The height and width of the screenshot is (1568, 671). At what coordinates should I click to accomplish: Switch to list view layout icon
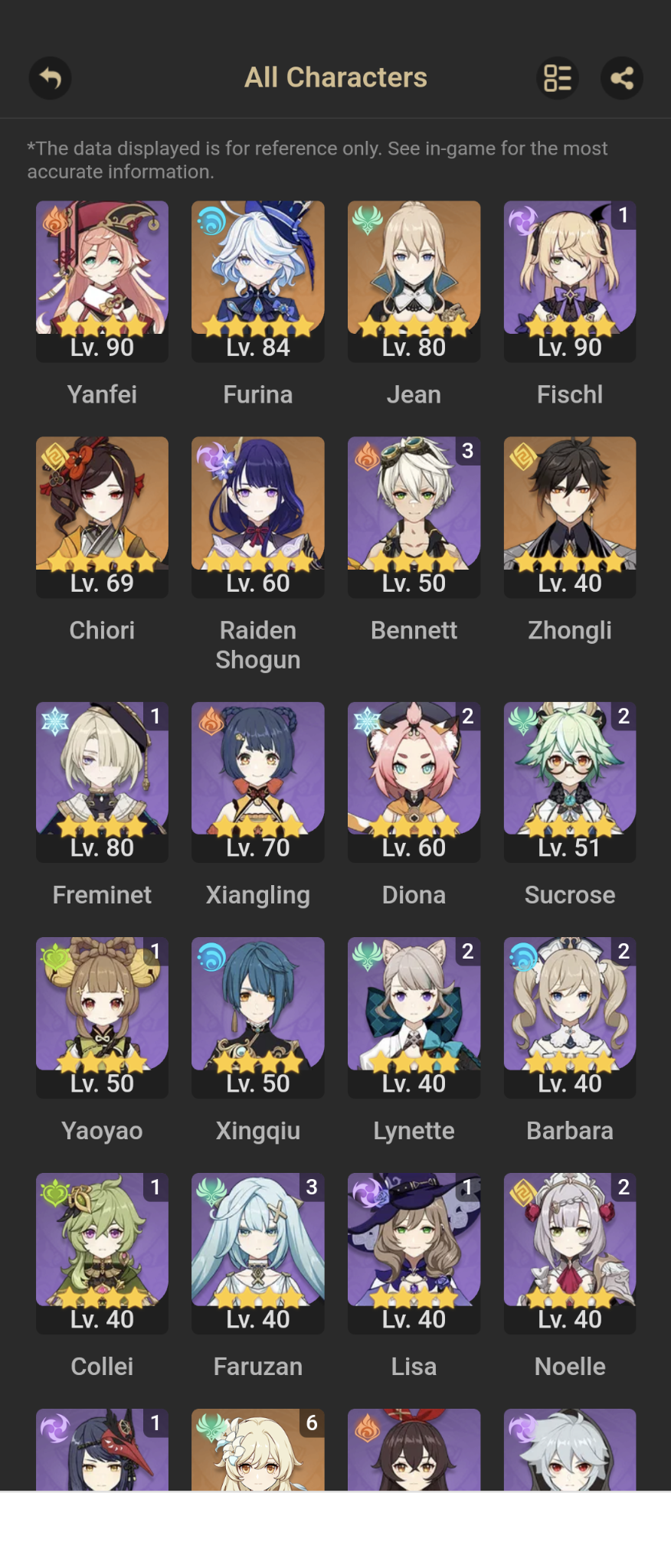click(x=558, y=78)
